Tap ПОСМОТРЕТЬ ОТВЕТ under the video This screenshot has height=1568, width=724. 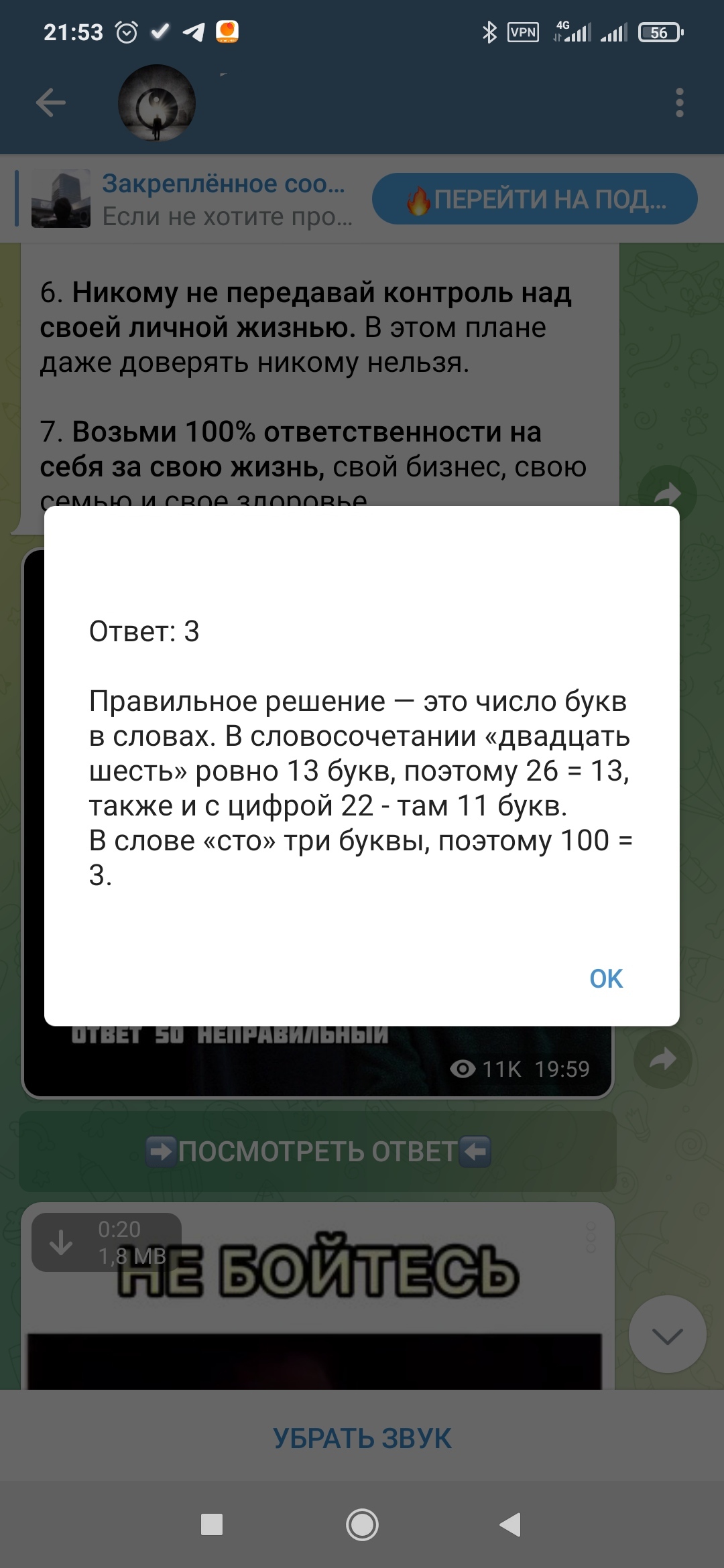click(x=318, y=1152)
